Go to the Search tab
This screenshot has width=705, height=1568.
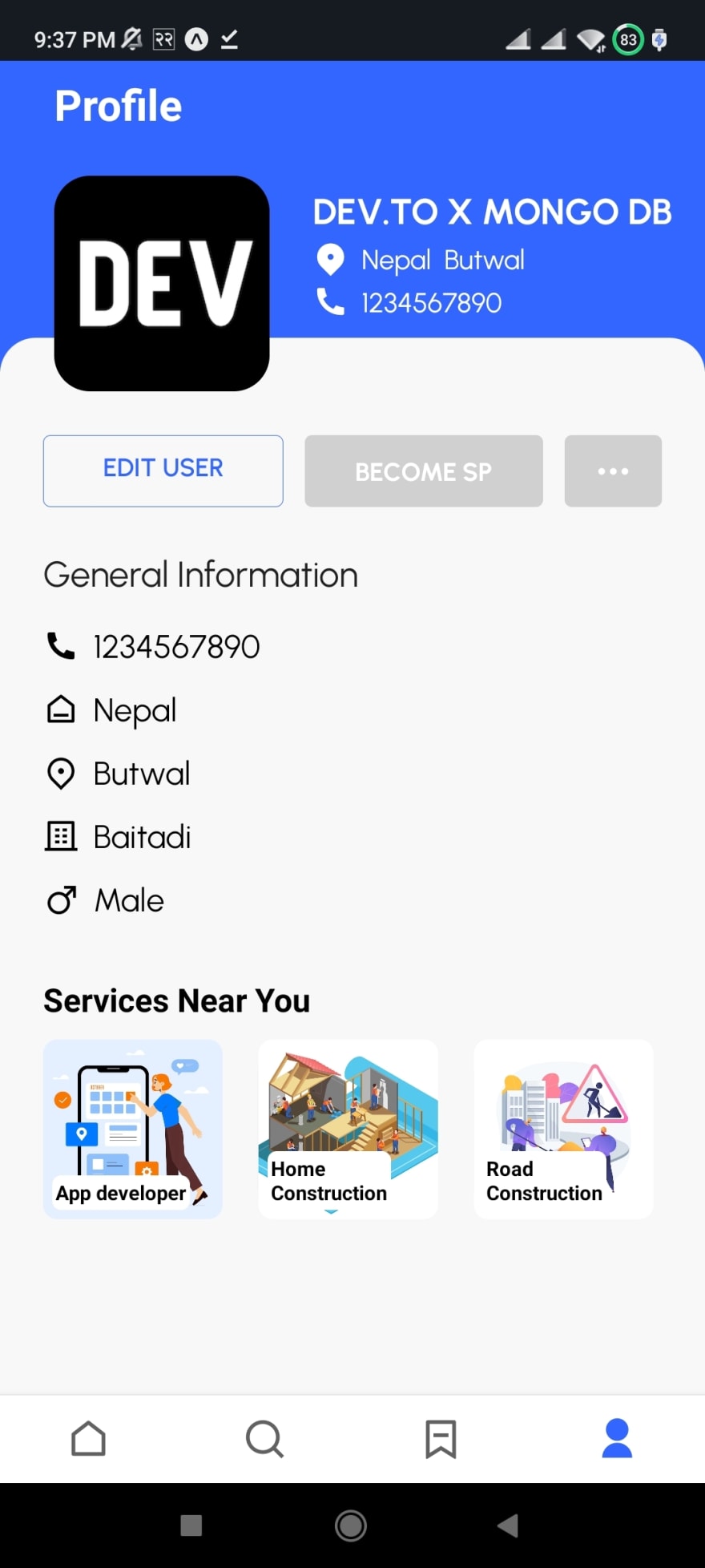pyautogui.click(x=264, y=1438)
